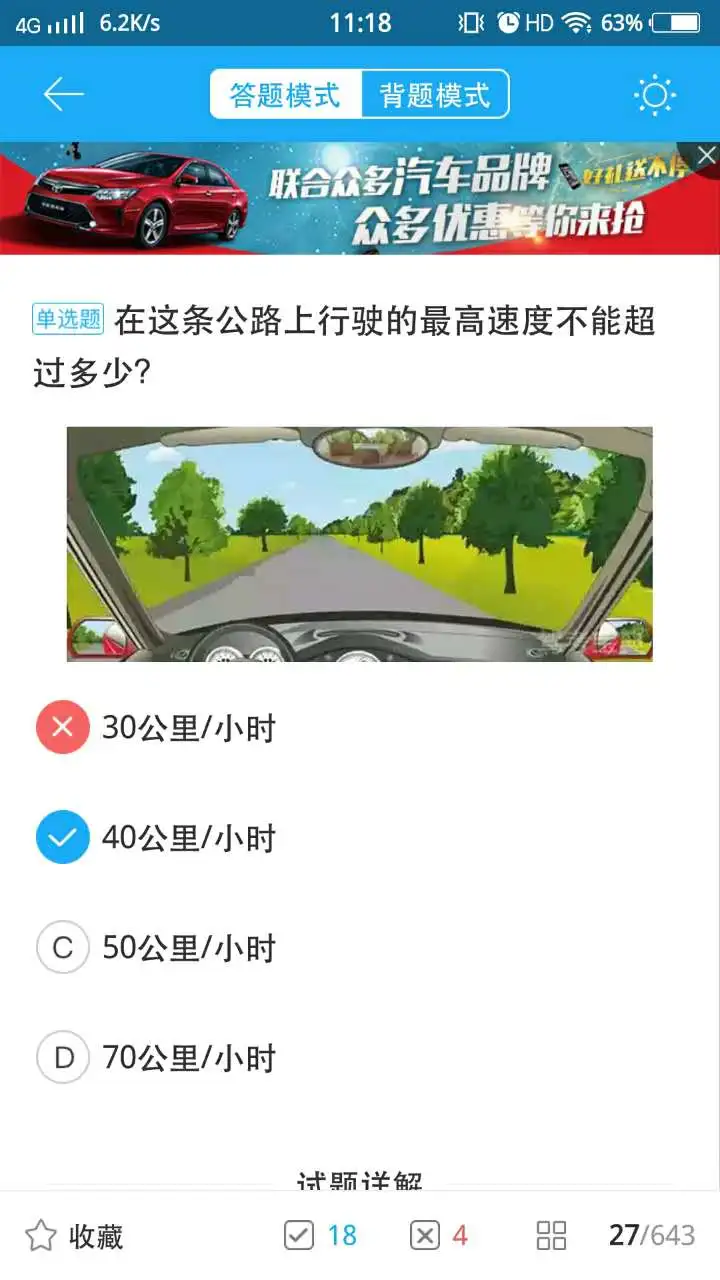Image resolution: width=720 pixels, height=1280 pixels.
Task: Add this question to 收藏
Action: pos(75,1236)
